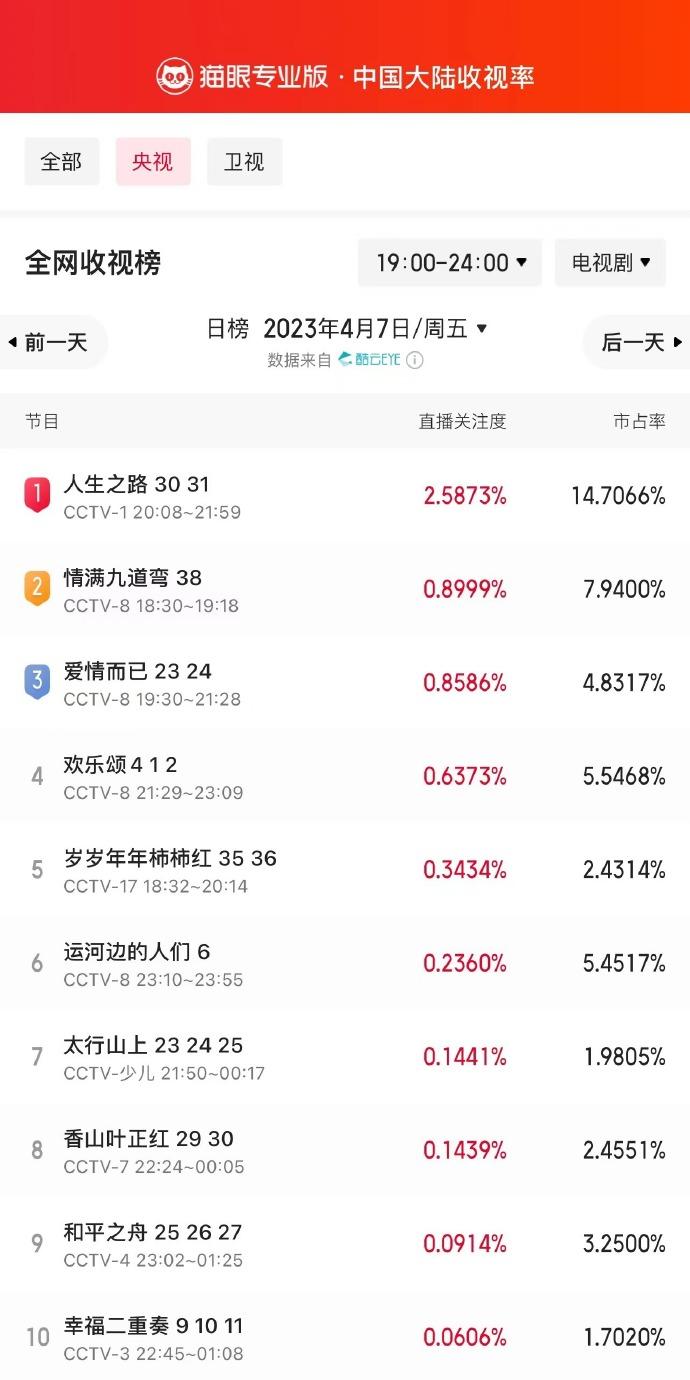690x1380 pixels.
Task: Open the 情满九道弯 38 entry
Action: point(345,590)
